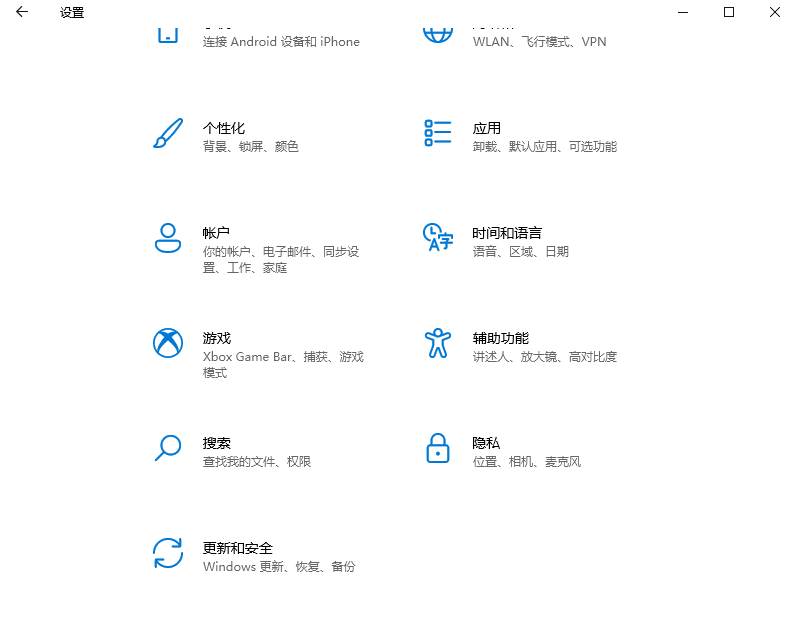
Task: Select the 搜索 settings category
Action: pyautogui.click(x=217, y=443)
